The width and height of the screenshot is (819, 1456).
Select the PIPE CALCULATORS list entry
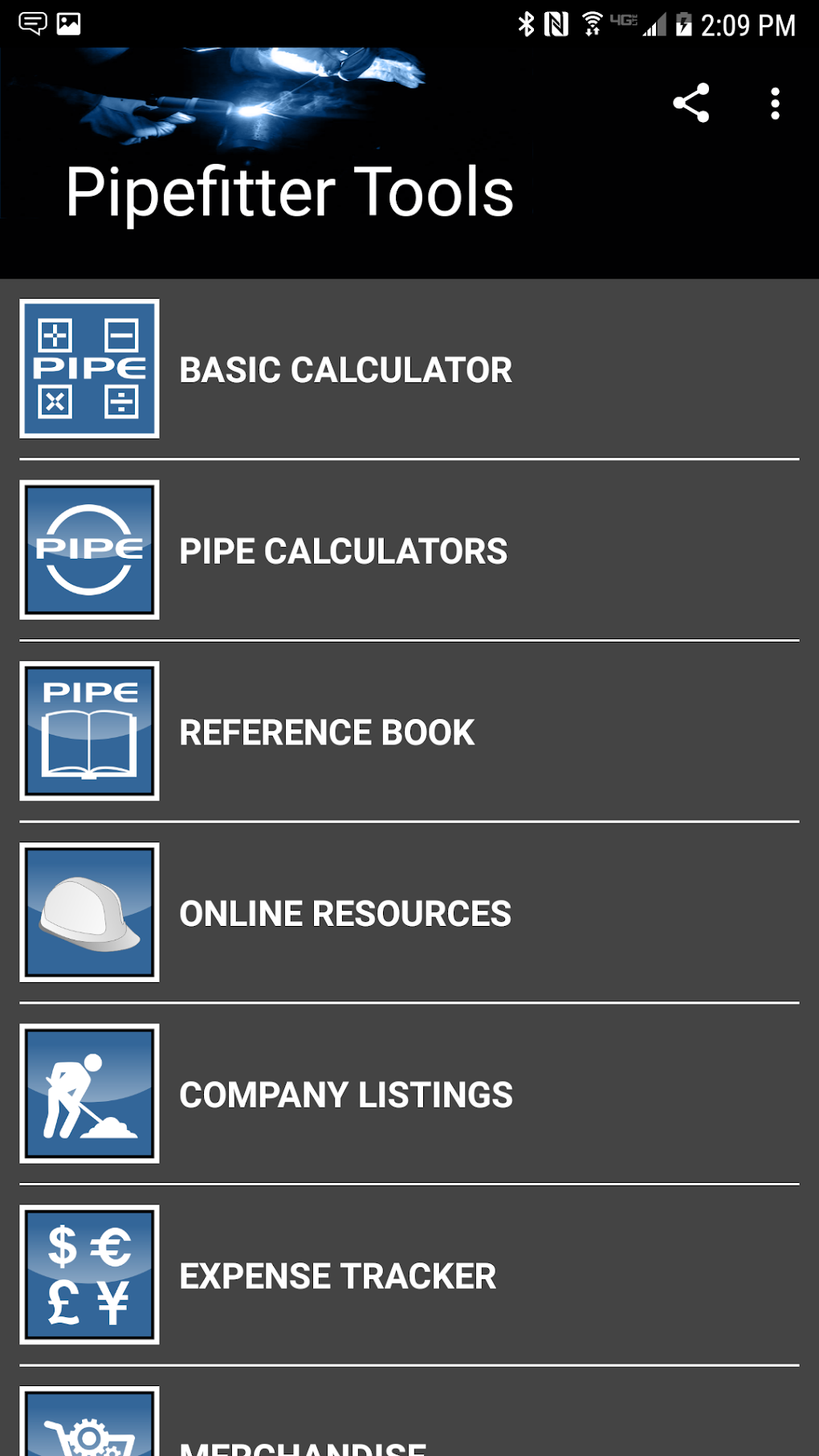[x=343, y=550]
